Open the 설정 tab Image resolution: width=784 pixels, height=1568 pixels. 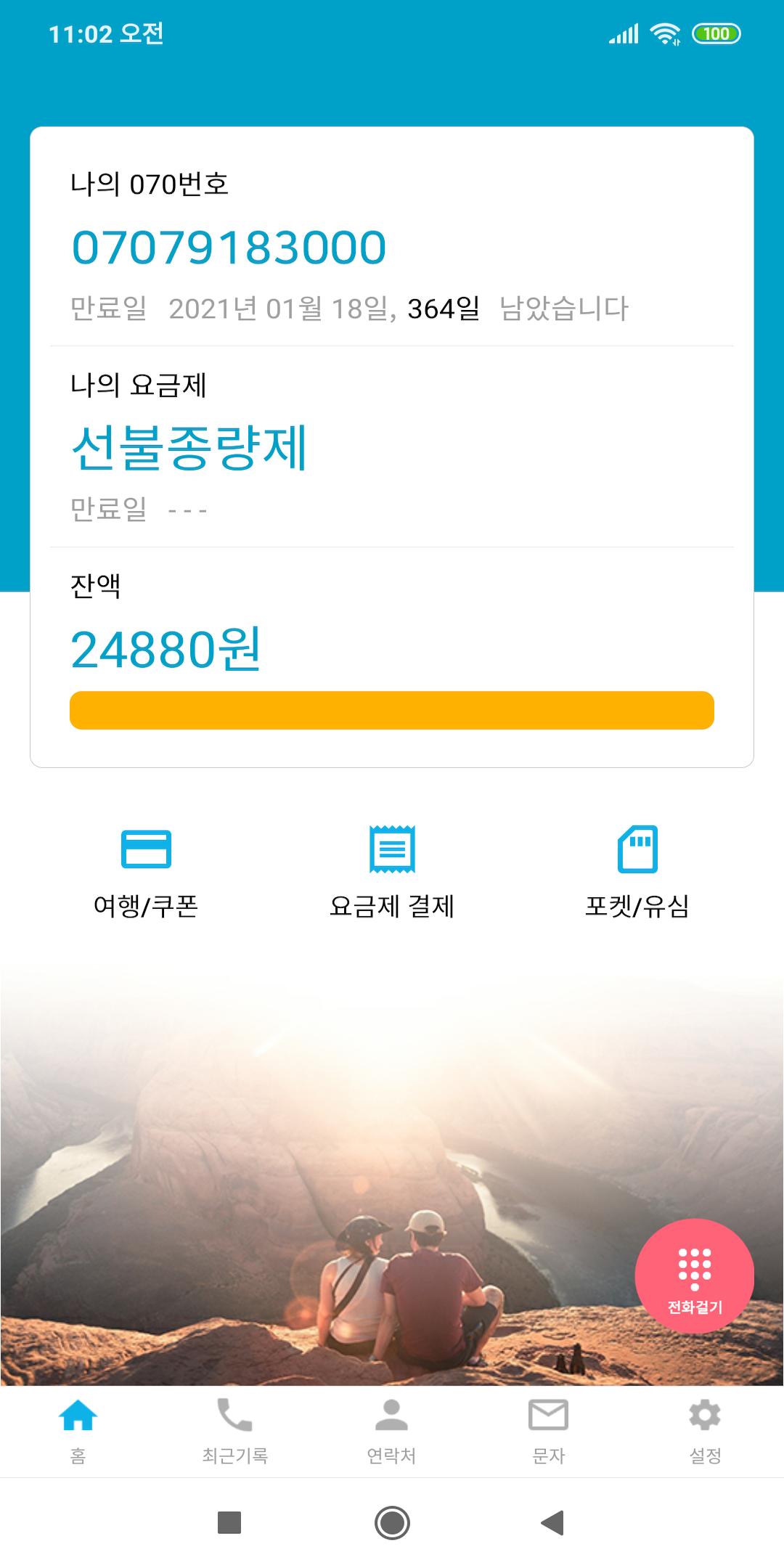pyautogui.click(x=705, y=1432)
